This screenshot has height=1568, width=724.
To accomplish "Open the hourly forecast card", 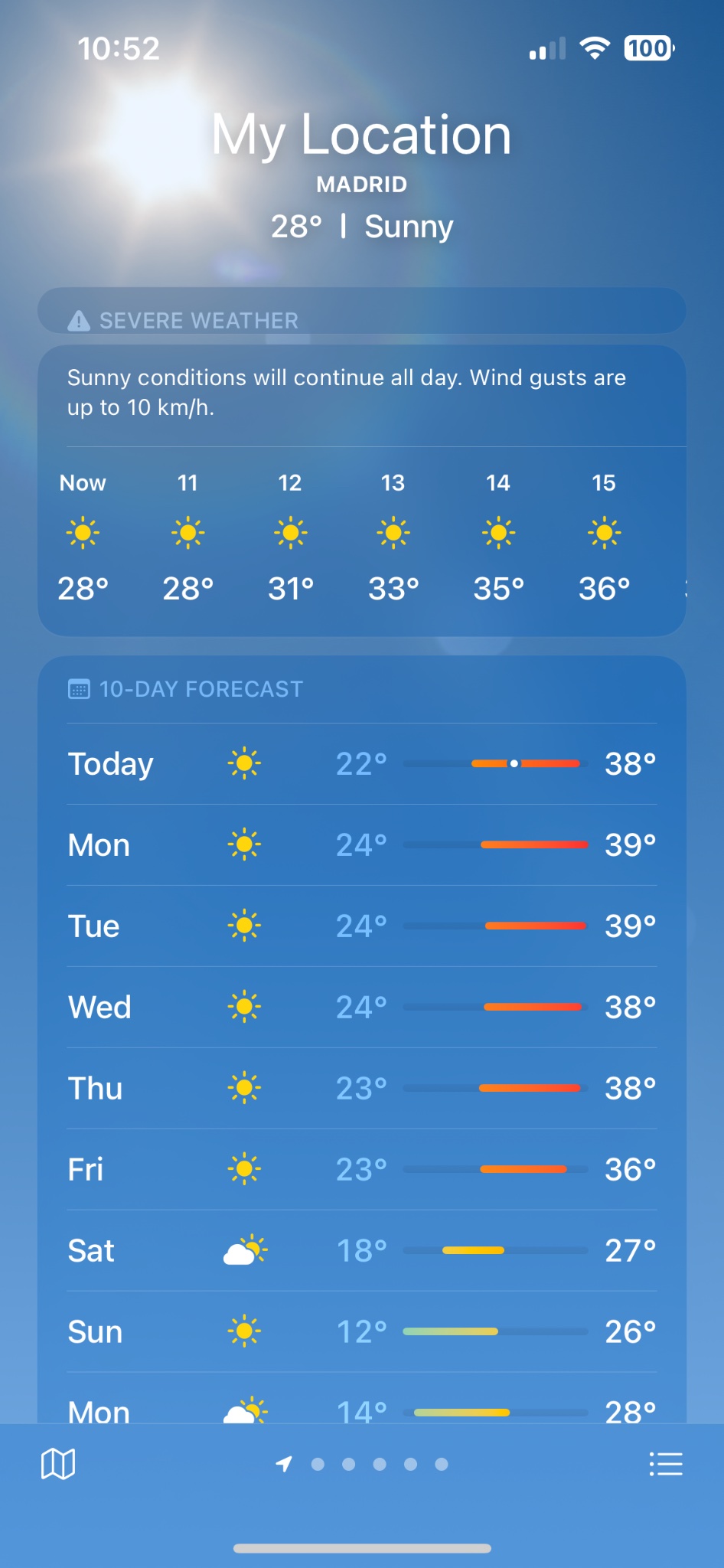I will (x=361, y=536).
